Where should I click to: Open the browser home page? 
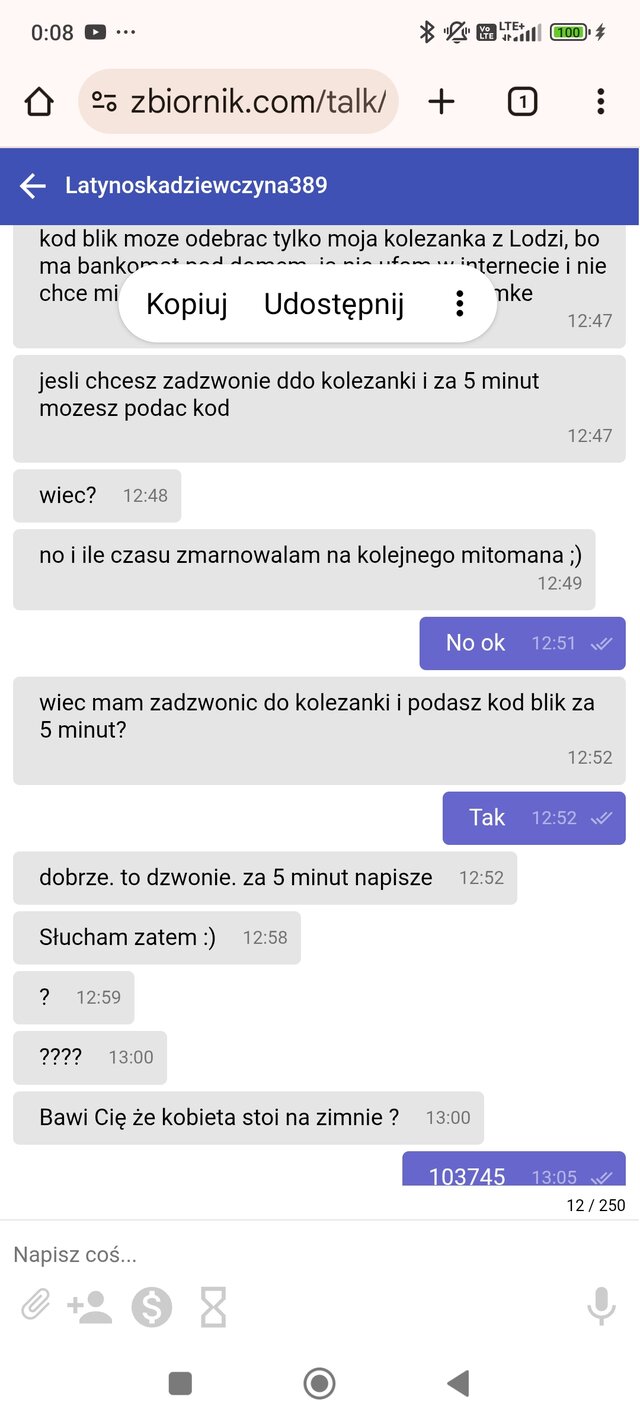pyautogui.click(x=38, y=101)
